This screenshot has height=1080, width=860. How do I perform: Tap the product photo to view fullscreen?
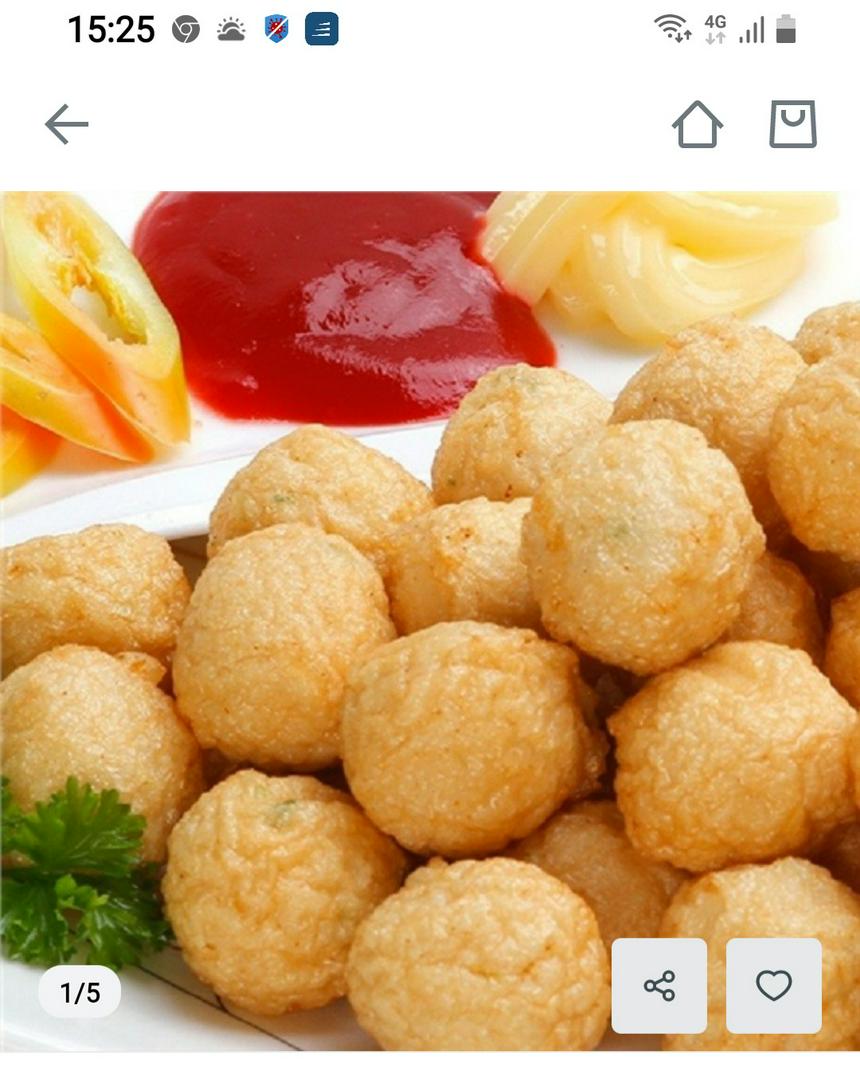click(x=430, y=620)
